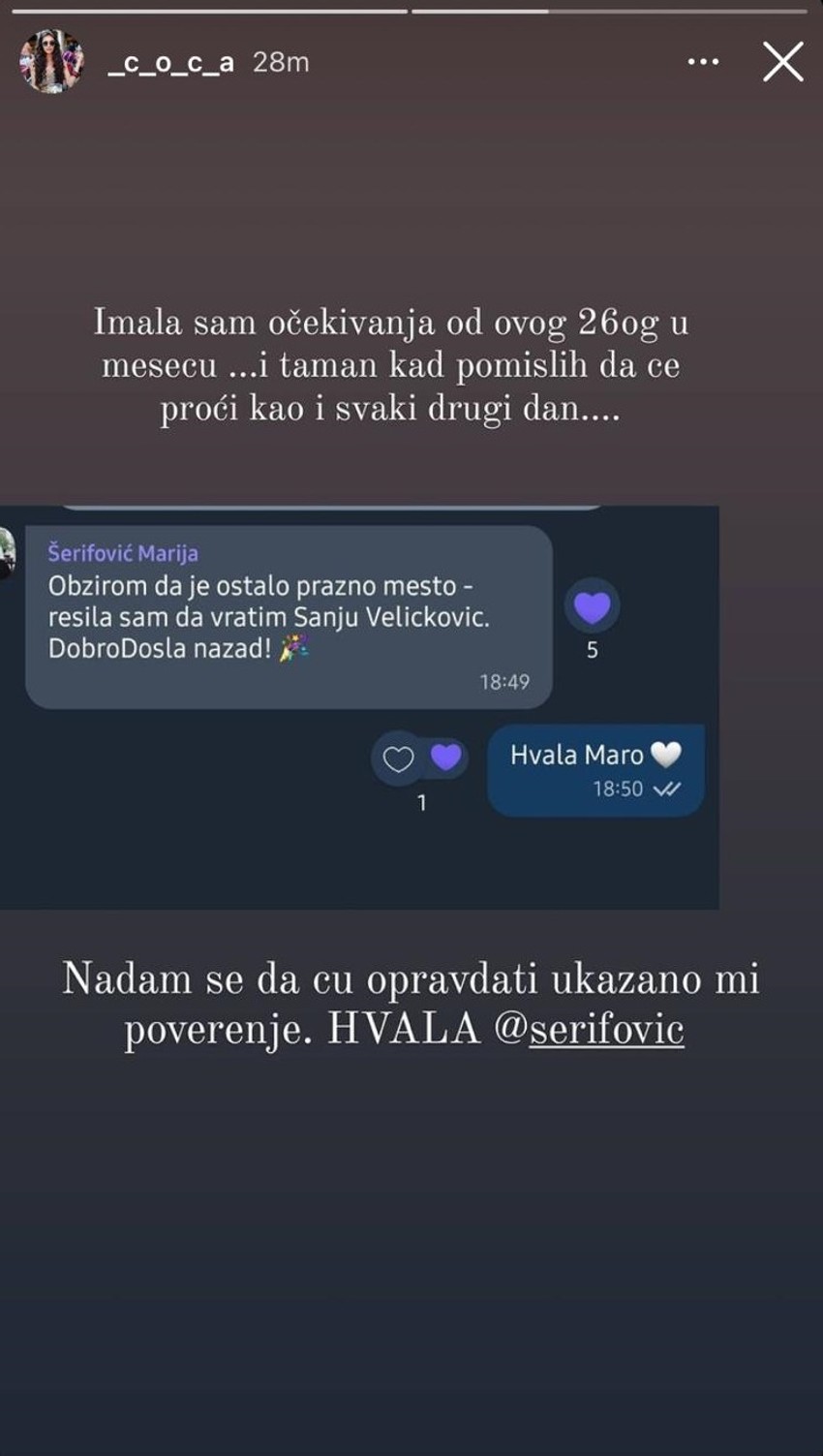Tap the X to close the story

[782, 62]
